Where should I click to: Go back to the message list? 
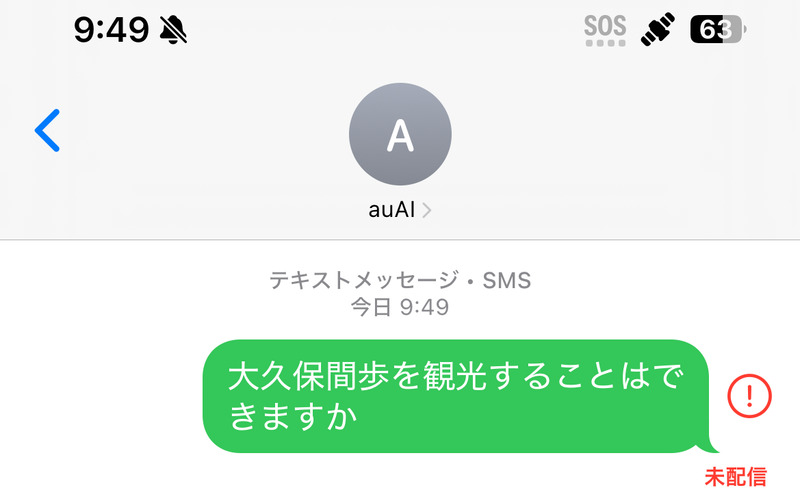pos(47,130)
